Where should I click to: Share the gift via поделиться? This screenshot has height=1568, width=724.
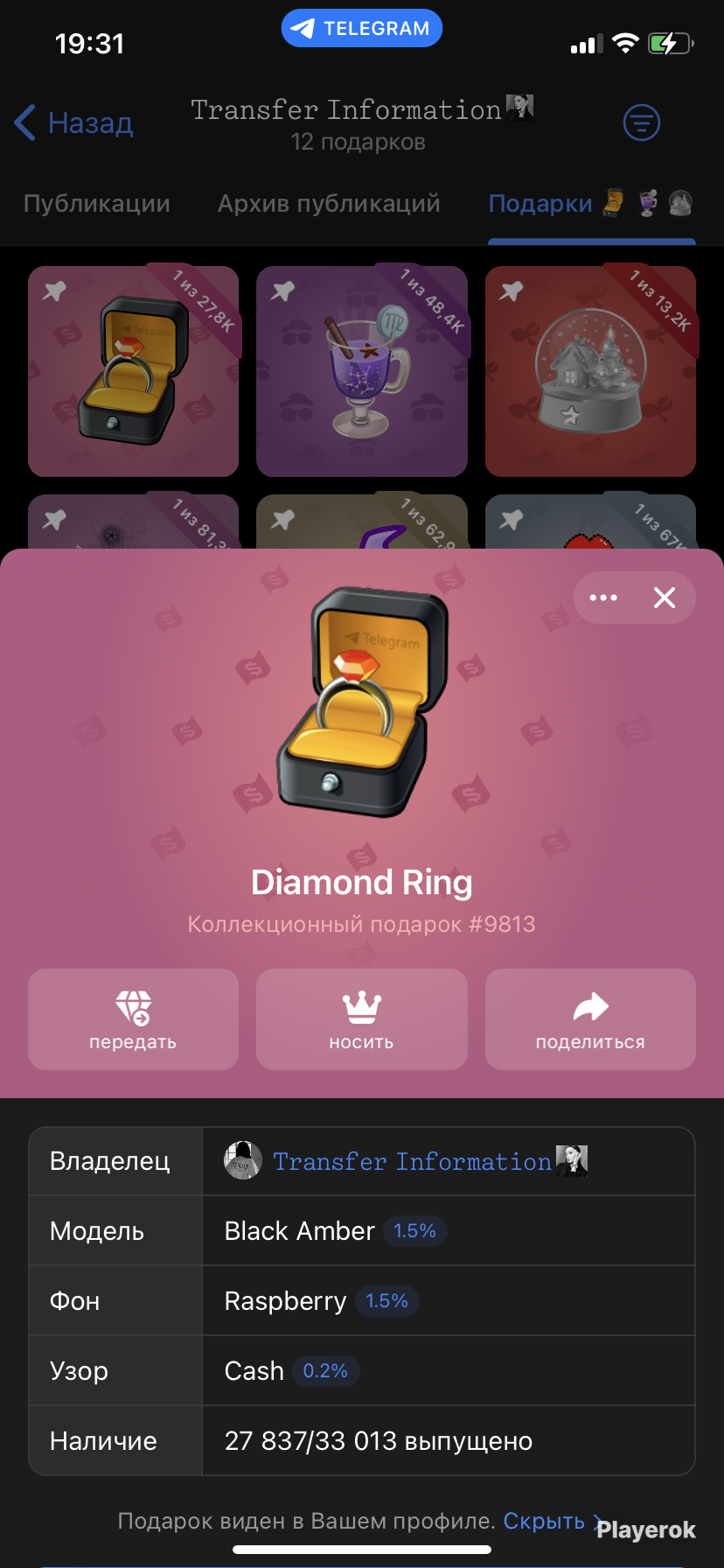click(590, 1018)
